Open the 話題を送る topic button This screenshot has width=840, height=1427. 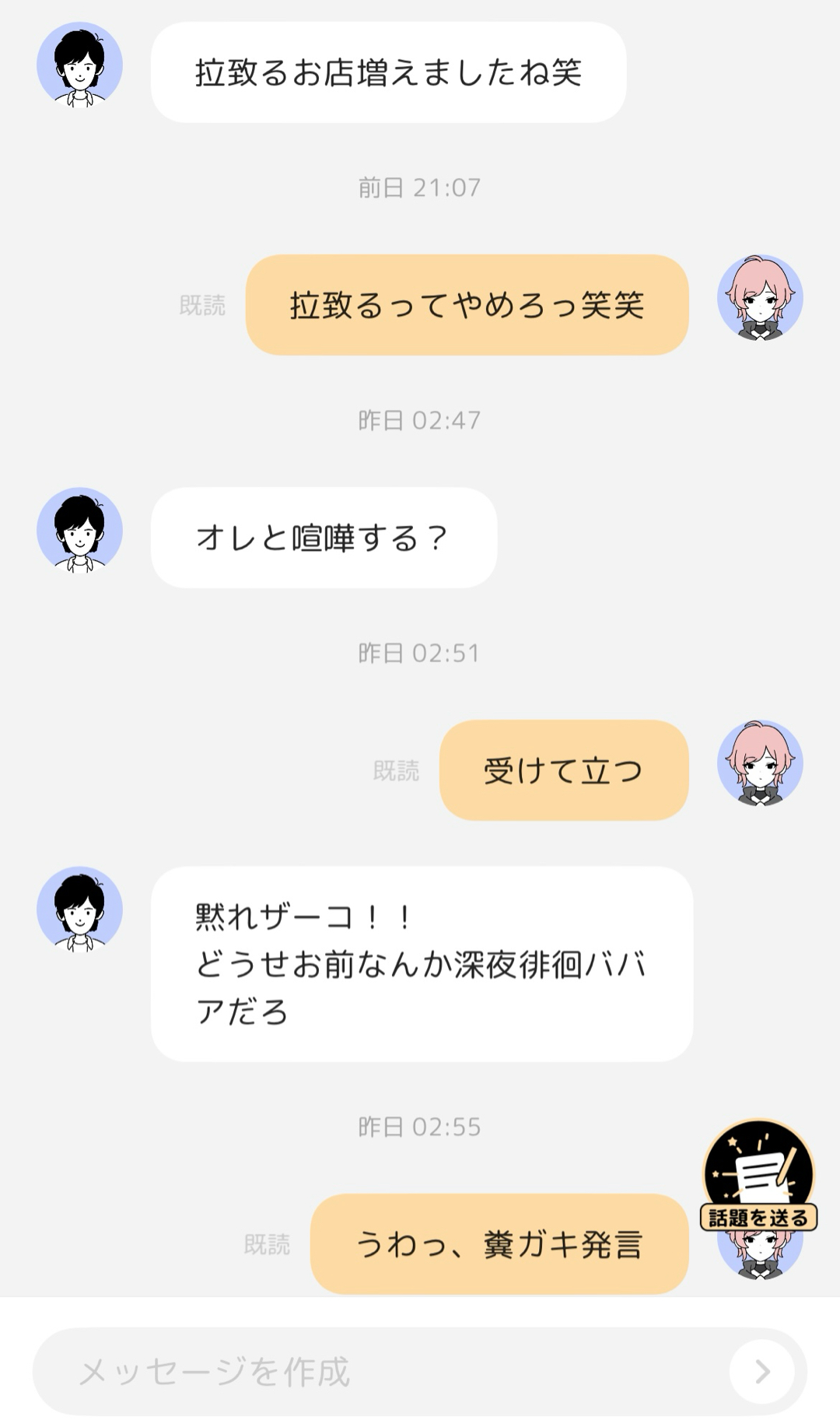758,1176
